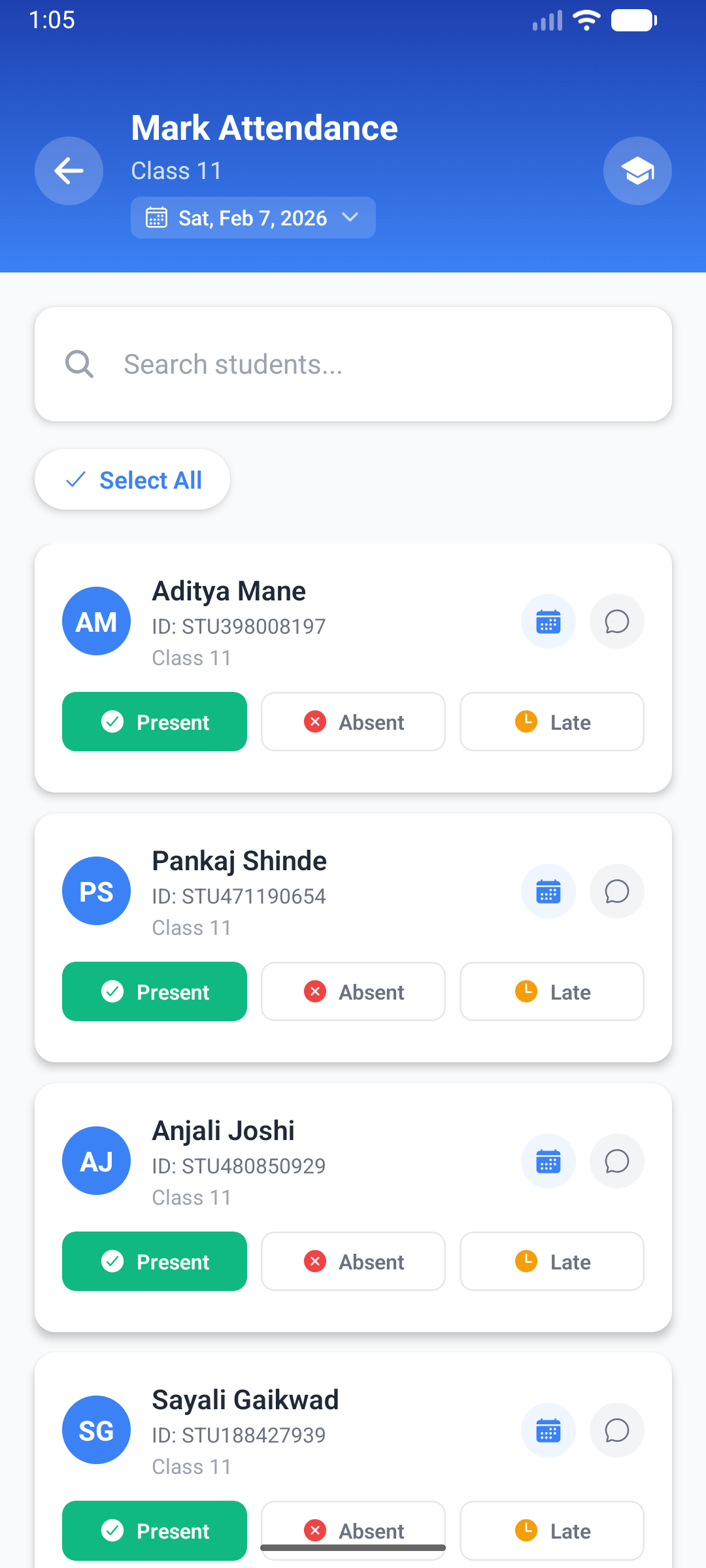The image size is (706, 1568).
Task: Mark Aditya Mane as Late
Action: pyautogui.click(x=552, y=722)
